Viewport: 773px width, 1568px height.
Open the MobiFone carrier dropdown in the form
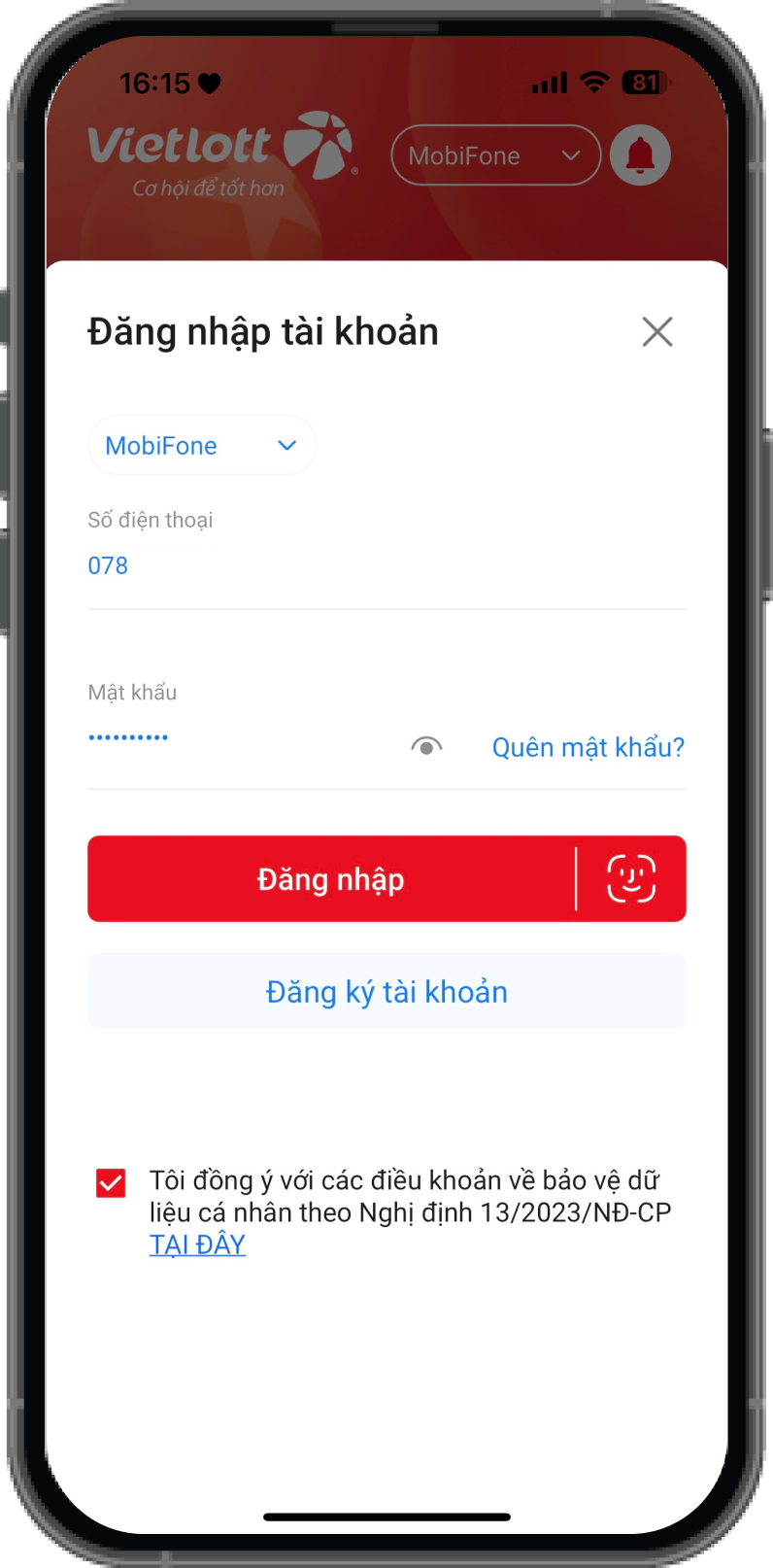click(x=202, y=446)
